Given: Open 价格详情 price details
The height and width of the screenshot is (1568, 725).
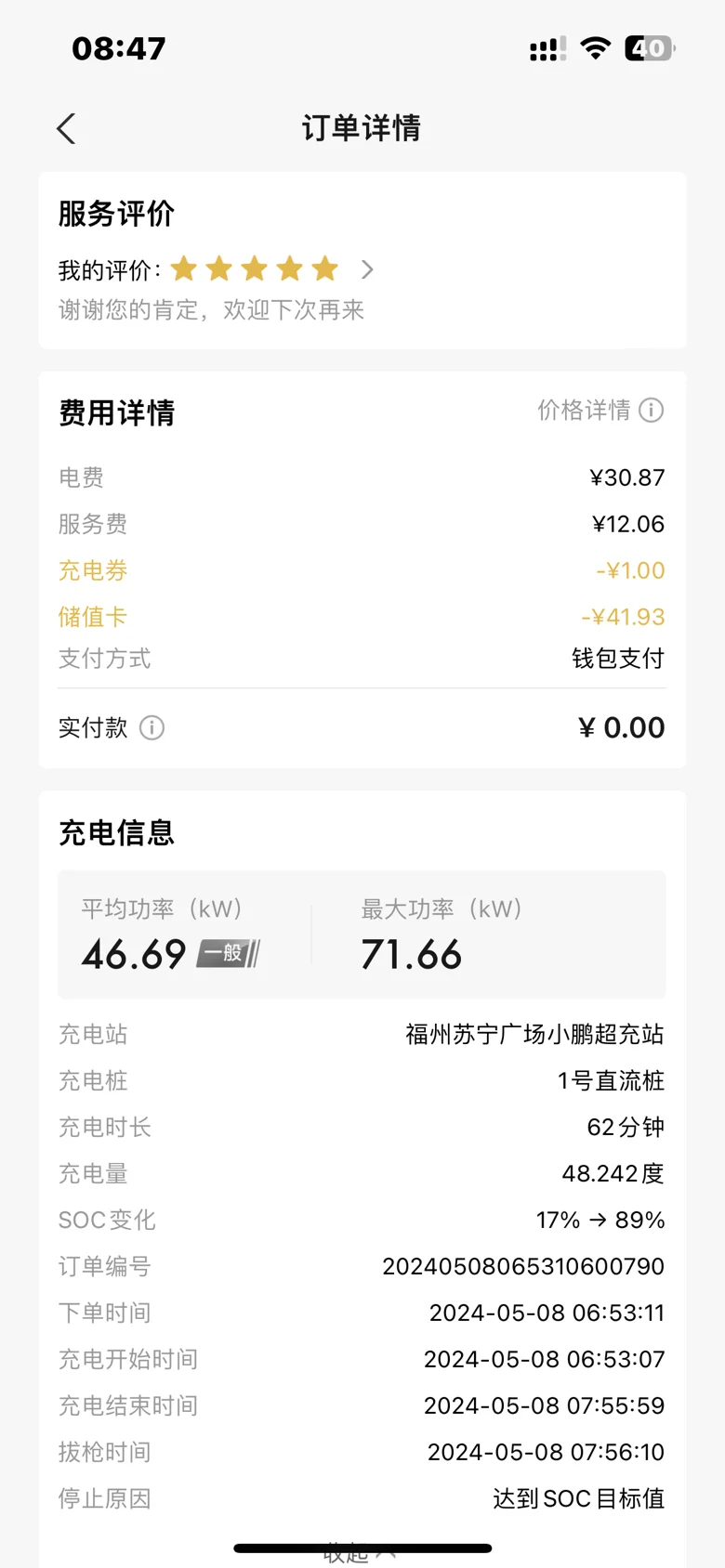Looking at the screenshot, I should tap(600, 410).
